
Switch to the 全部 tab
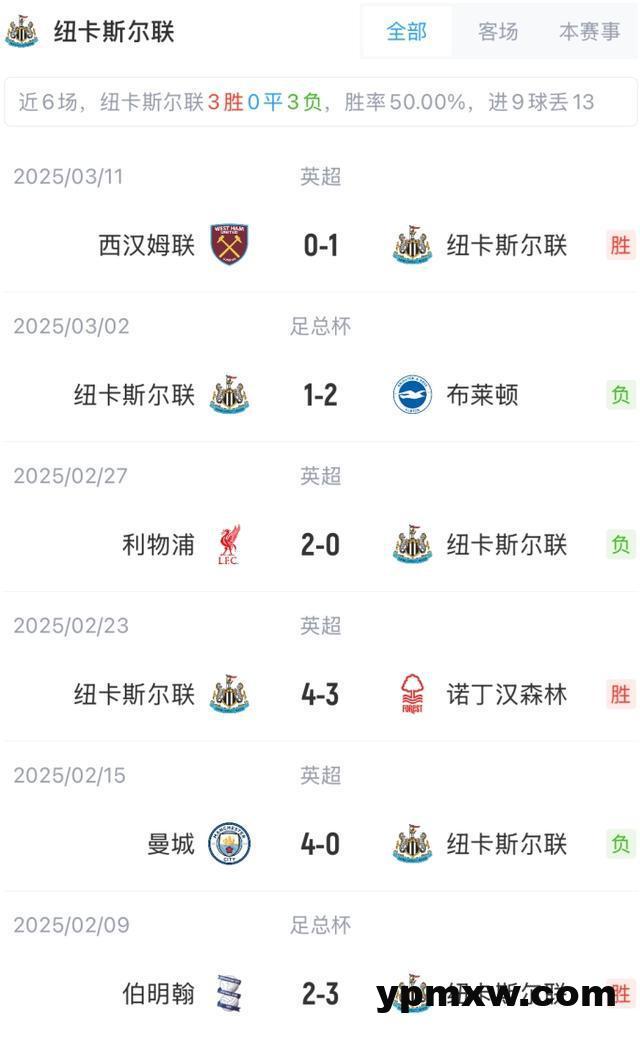(x=407, y=32)
